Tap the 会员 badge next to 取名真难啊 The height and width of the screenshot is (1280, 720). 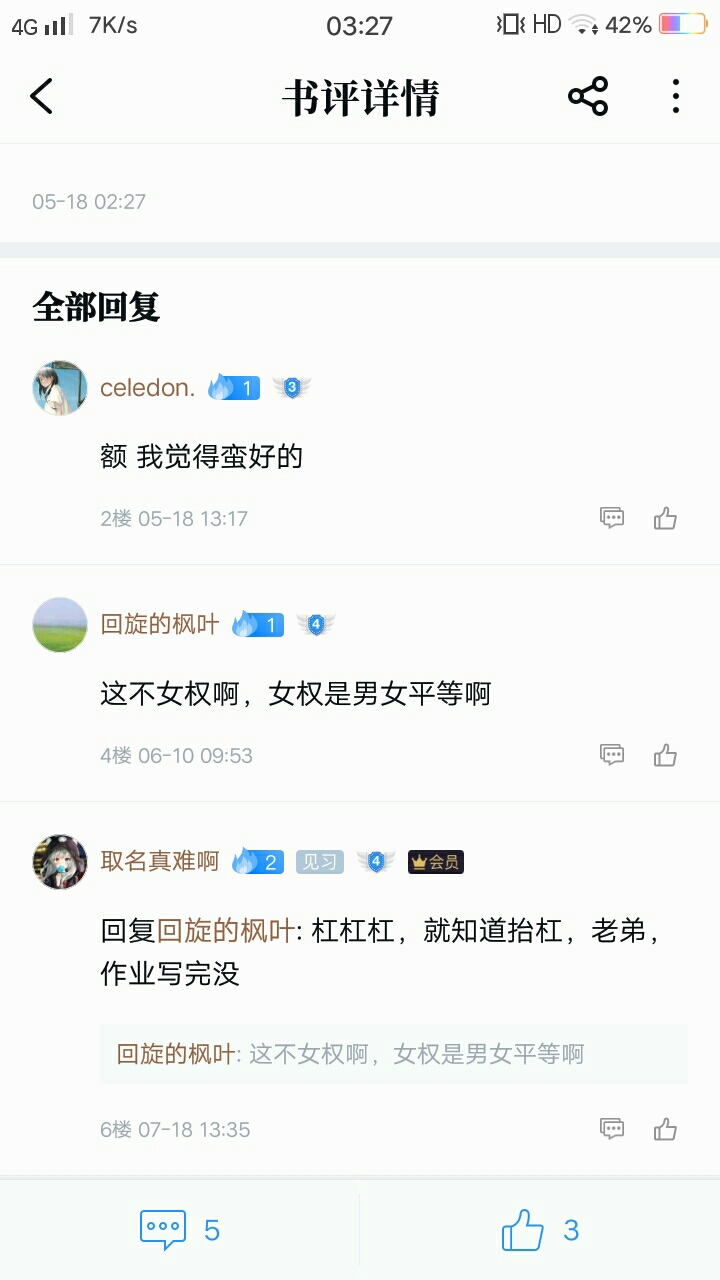(436, 862)
